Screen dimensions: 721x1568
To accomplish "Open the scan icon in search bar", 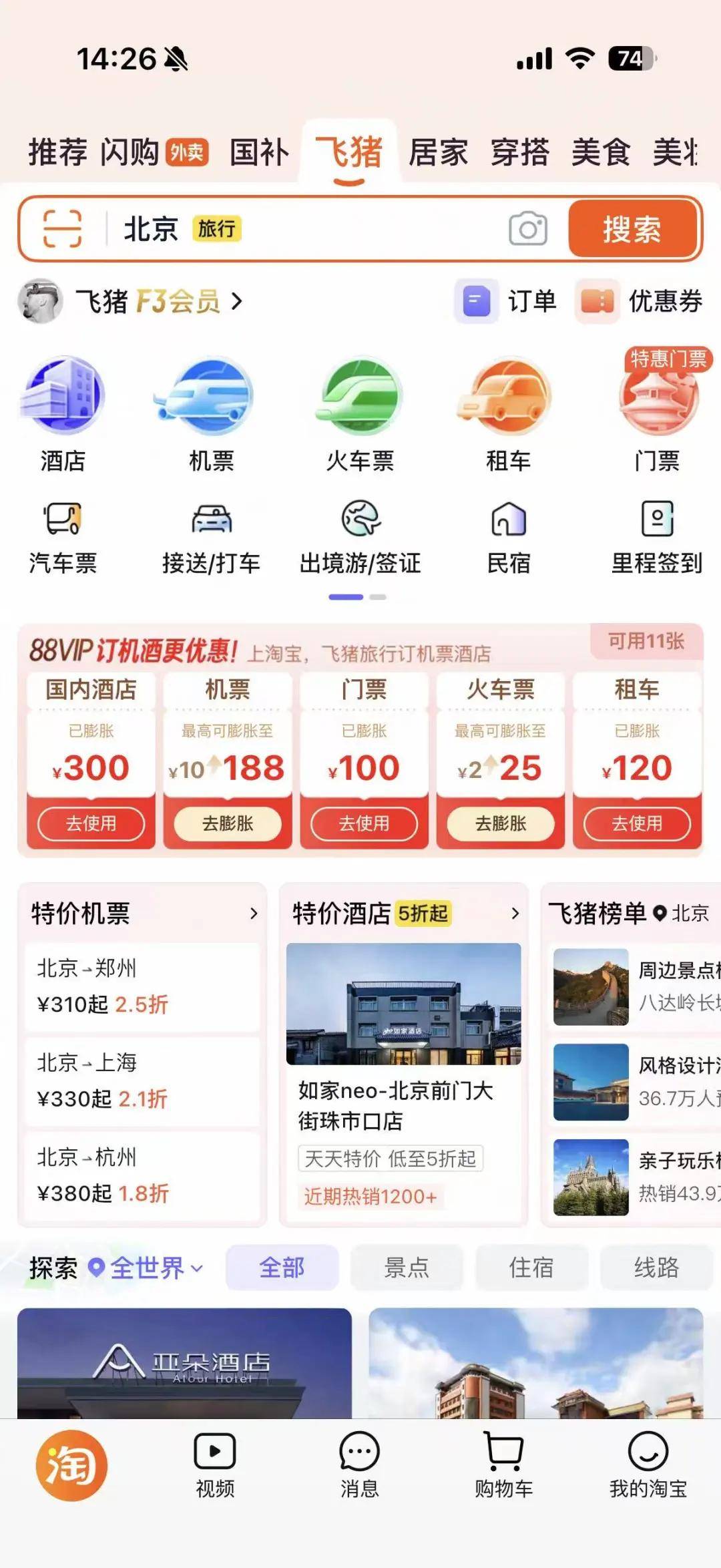I will pos(63,229).
